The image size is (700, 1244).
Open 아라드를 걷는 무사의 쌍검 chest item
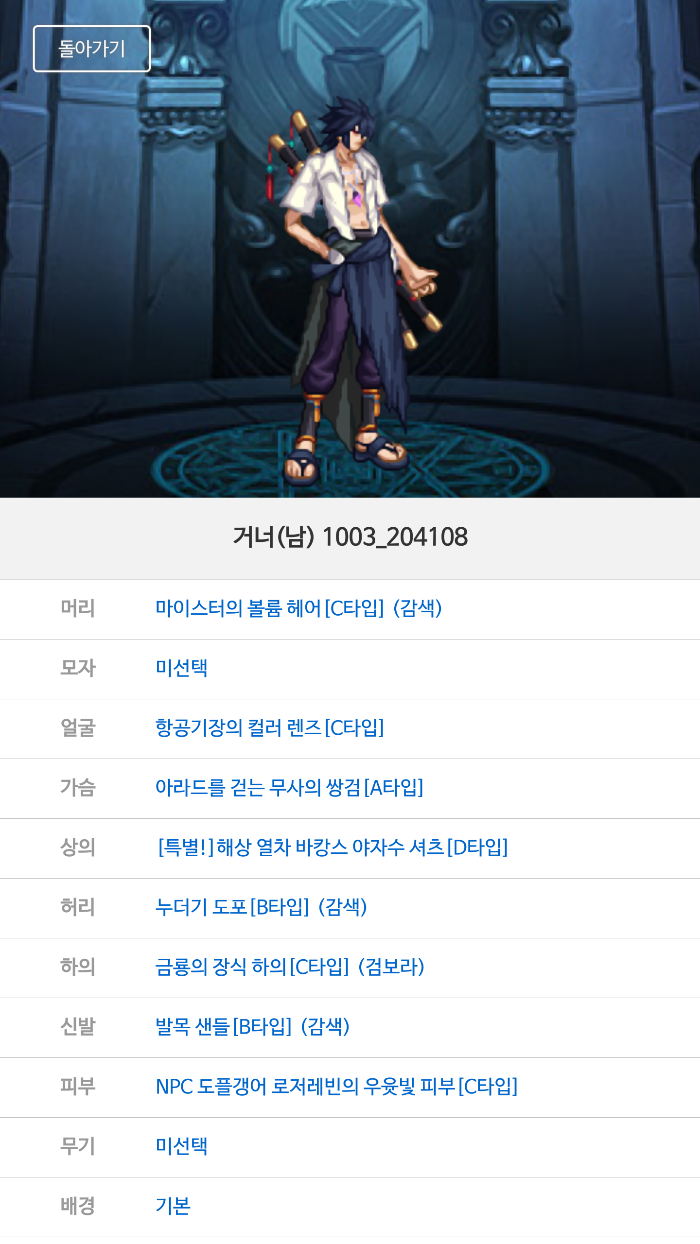coord(289,788)
